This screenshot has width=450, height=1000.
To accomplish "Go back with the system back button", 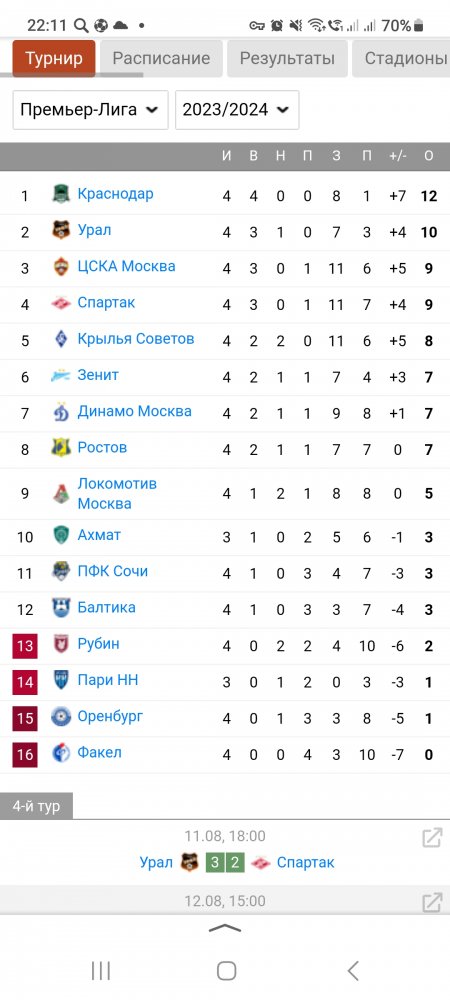I will pyautogui.click(x=353, y=971).
